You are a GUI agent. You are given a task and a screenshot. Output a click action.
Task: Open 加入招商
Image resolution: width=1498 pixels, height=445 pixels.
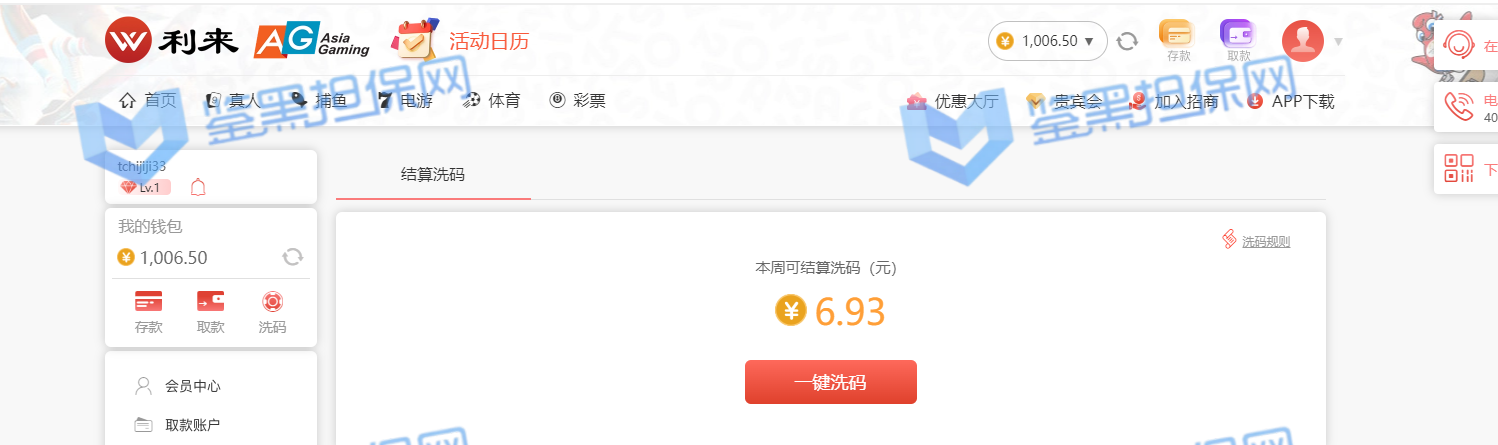point(1174,101)
